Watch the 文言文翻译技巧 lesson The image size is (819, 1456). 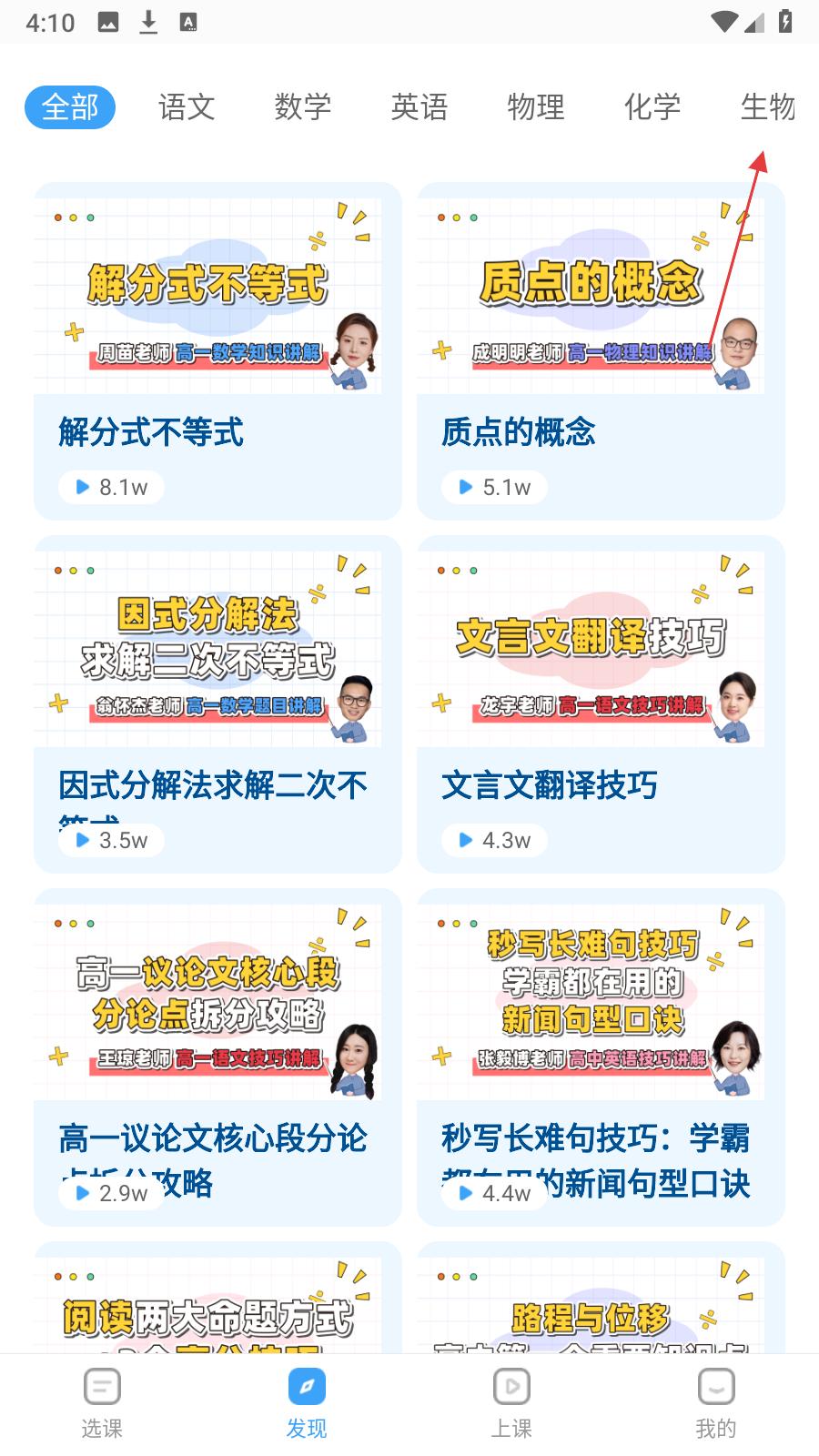point(601,703)
